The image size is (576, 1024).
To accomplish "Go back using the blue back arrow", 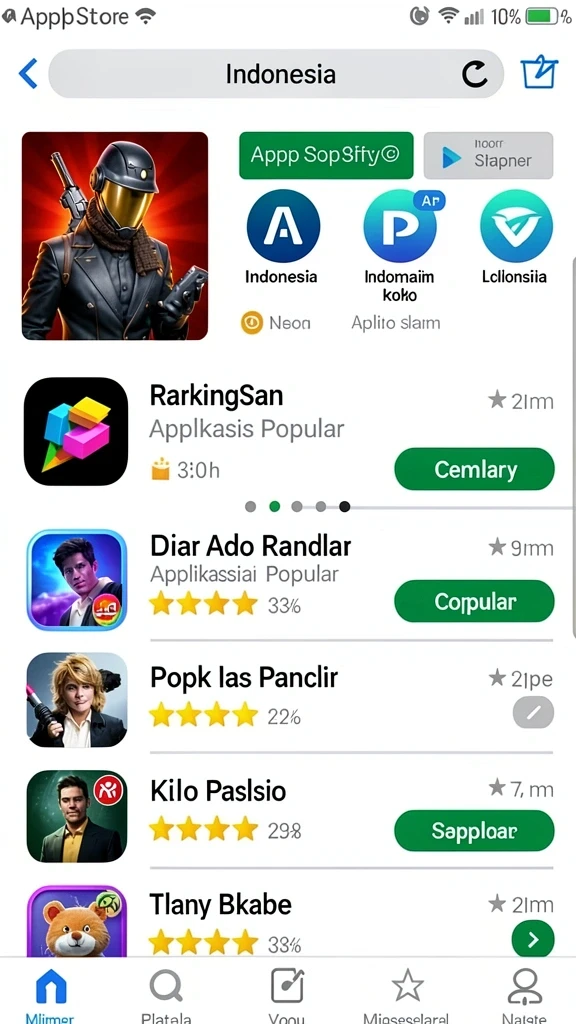I will (28, 73).
